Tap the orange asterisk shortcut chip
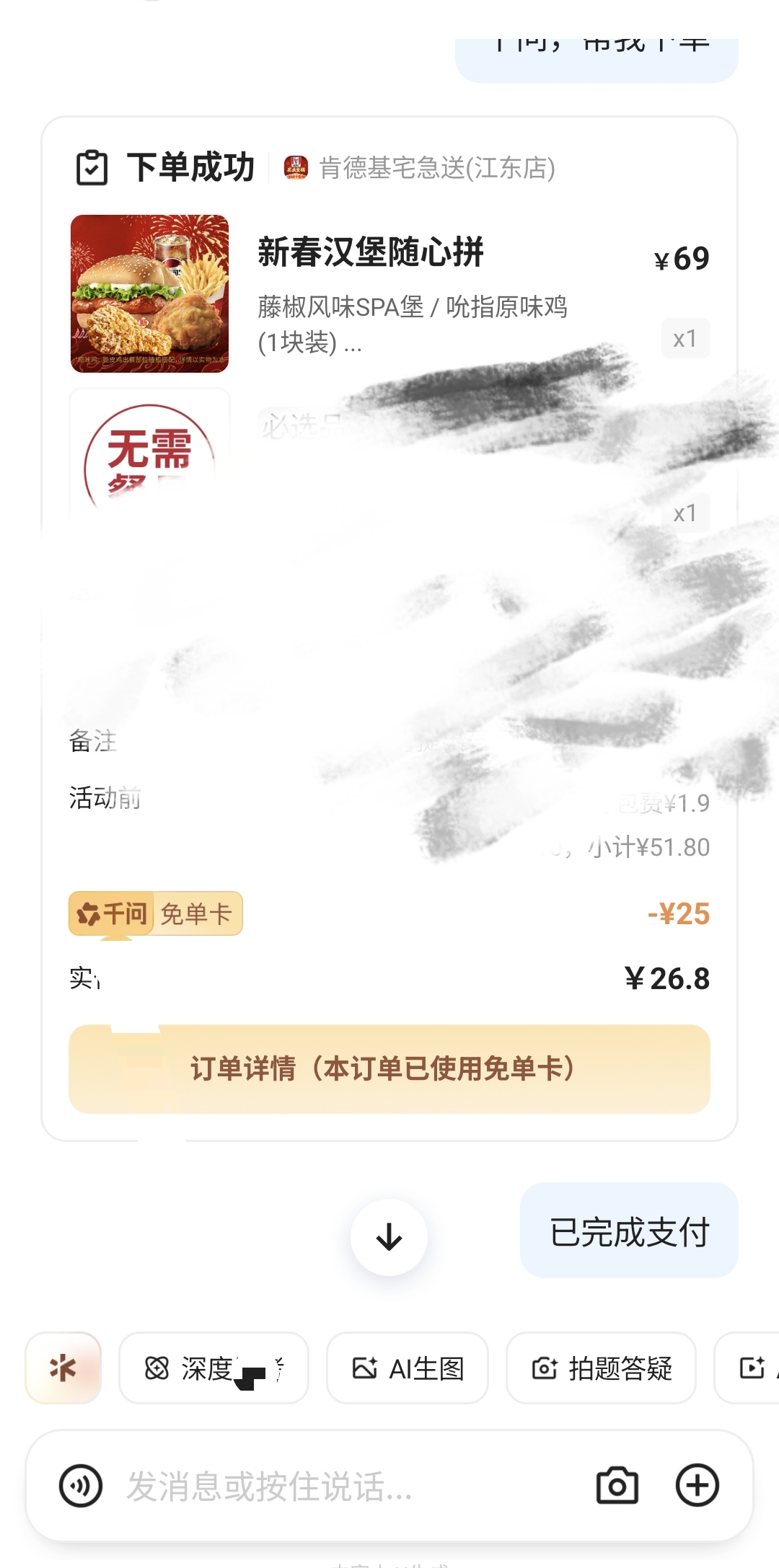Image resolution: width=779 pixels, height=1568 pixels. click(x=63, y=1368)
